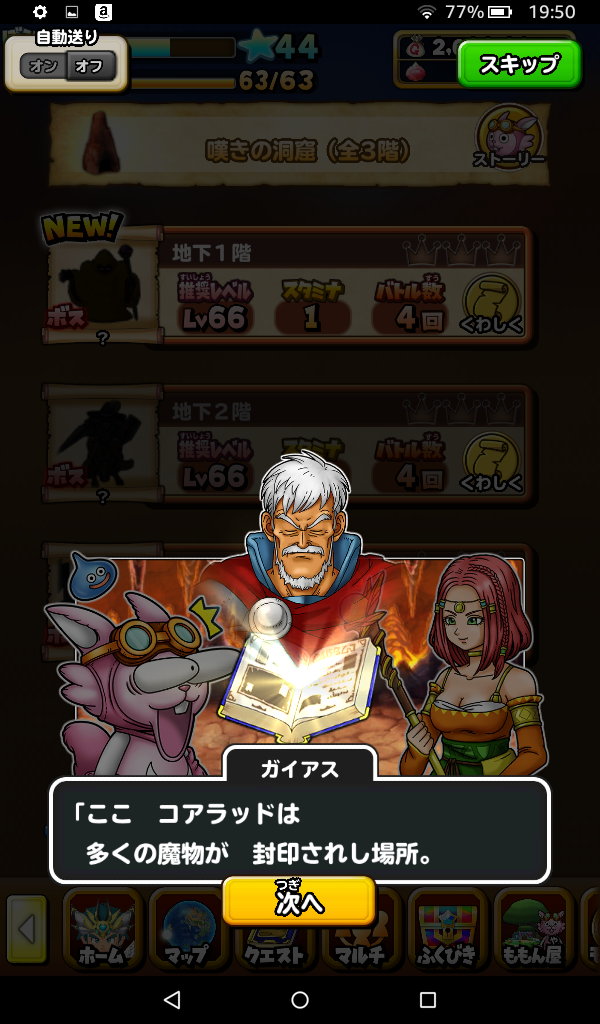
Task: Tap the スキップ button to skip the story
Action: coord(518,65)
